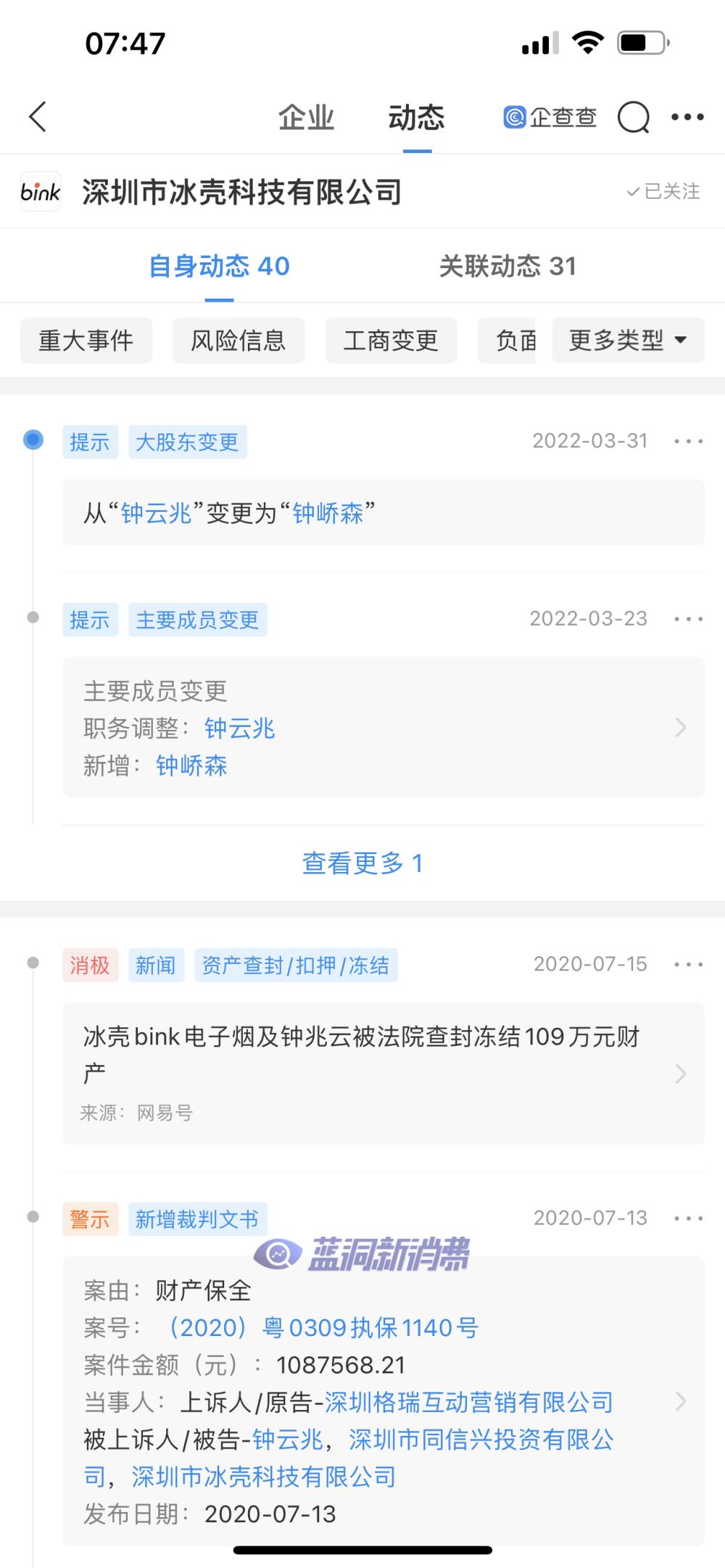Tap the bink company logo
This screenshot has width=725, height=1568.
[40, 191]
